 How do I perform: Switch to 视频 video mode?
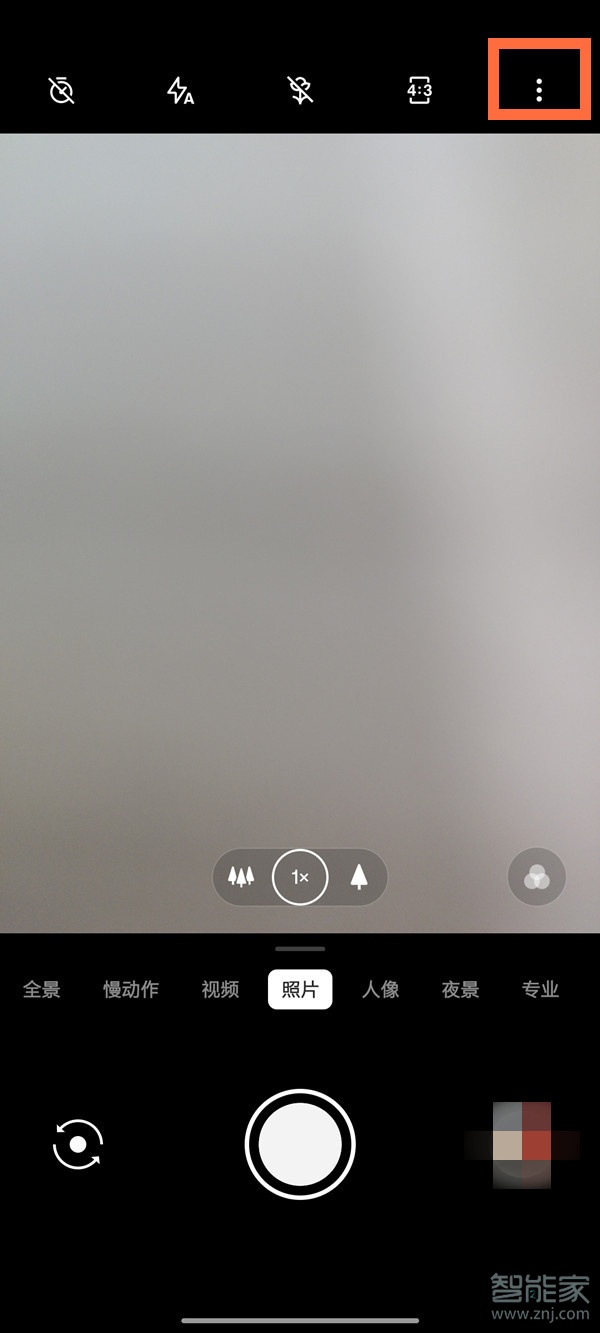(220, 990)
